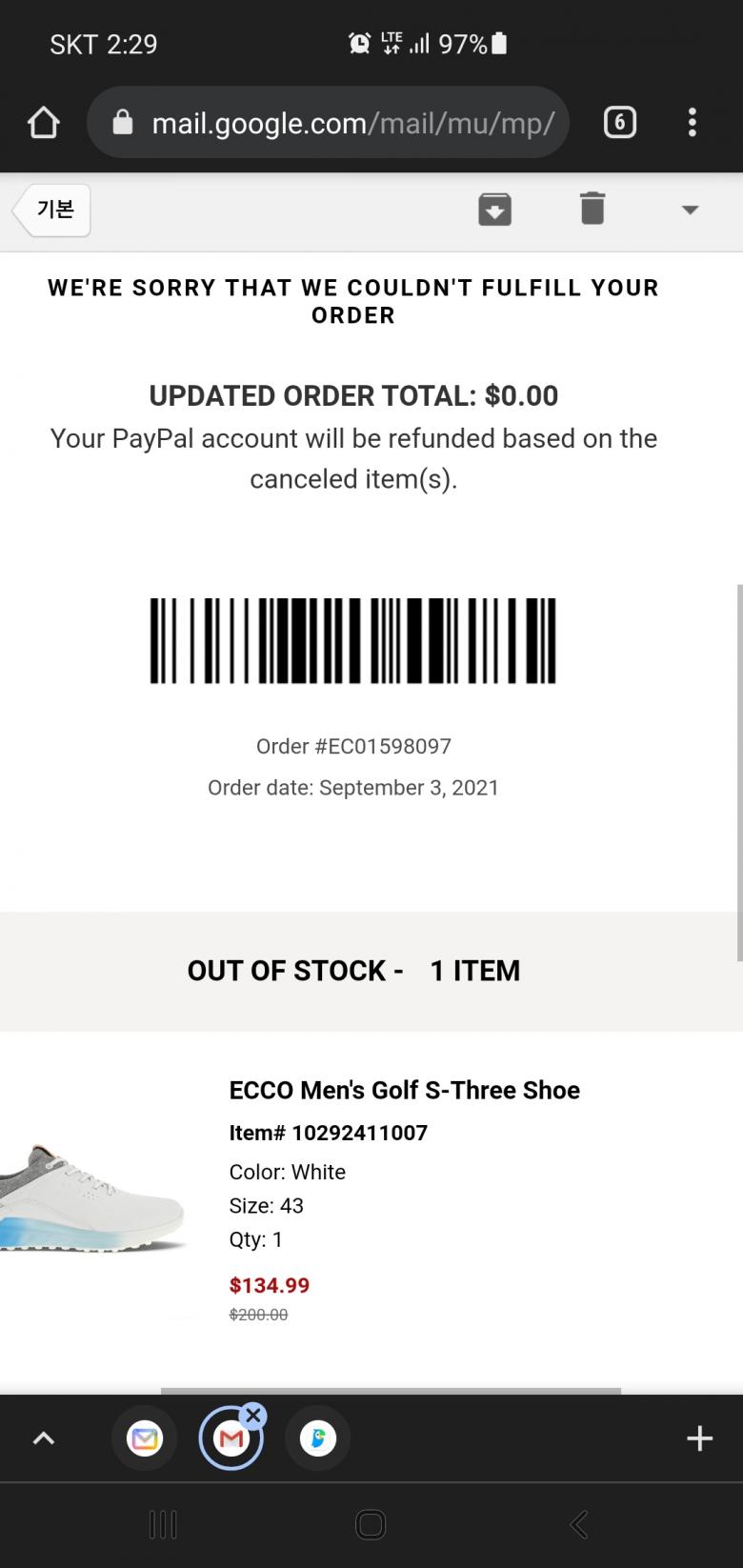
Task: Open the browser overflow menu
Action: (x=693, y=123)
